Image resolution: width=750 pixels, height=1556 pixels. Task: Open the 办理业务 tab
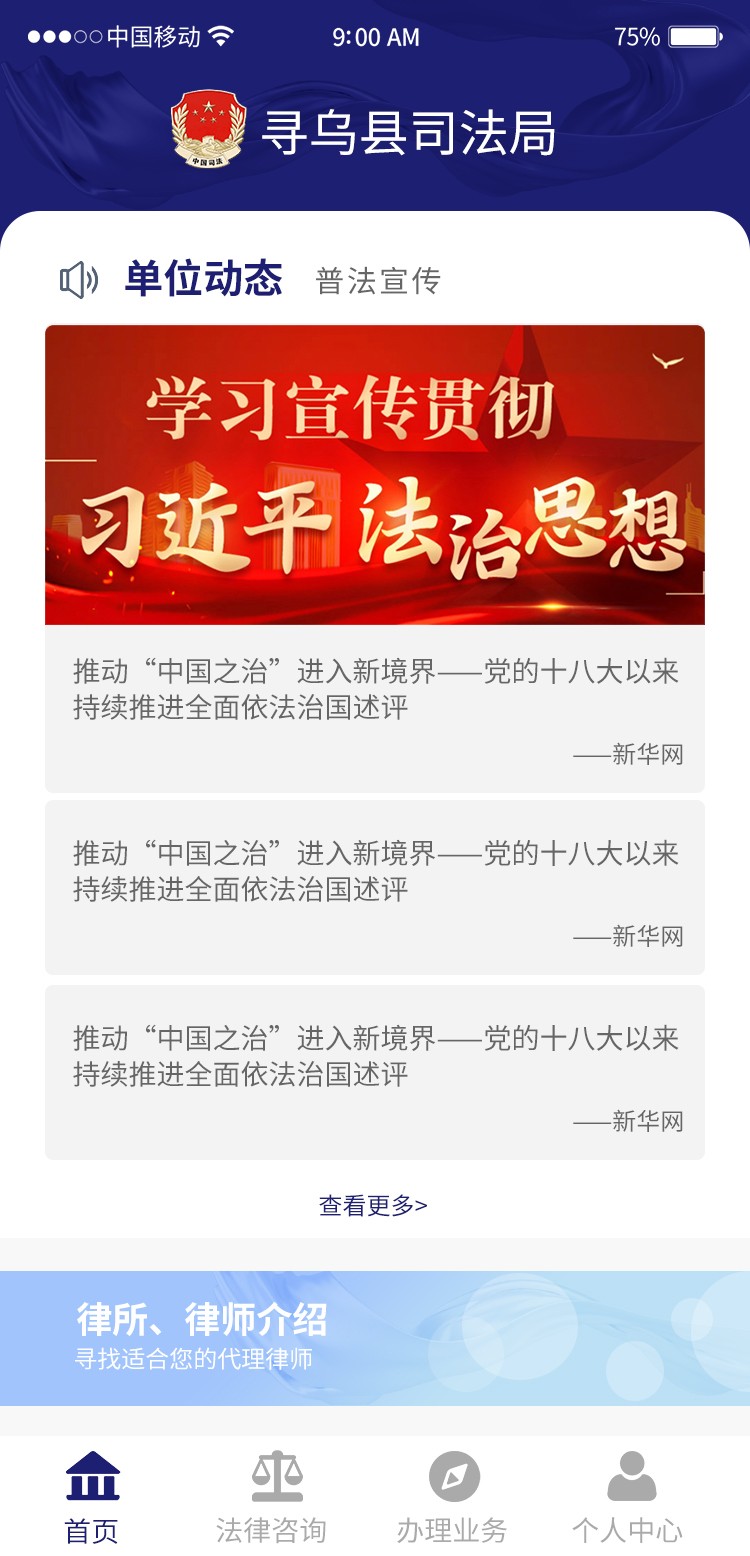pos(453,1497)
